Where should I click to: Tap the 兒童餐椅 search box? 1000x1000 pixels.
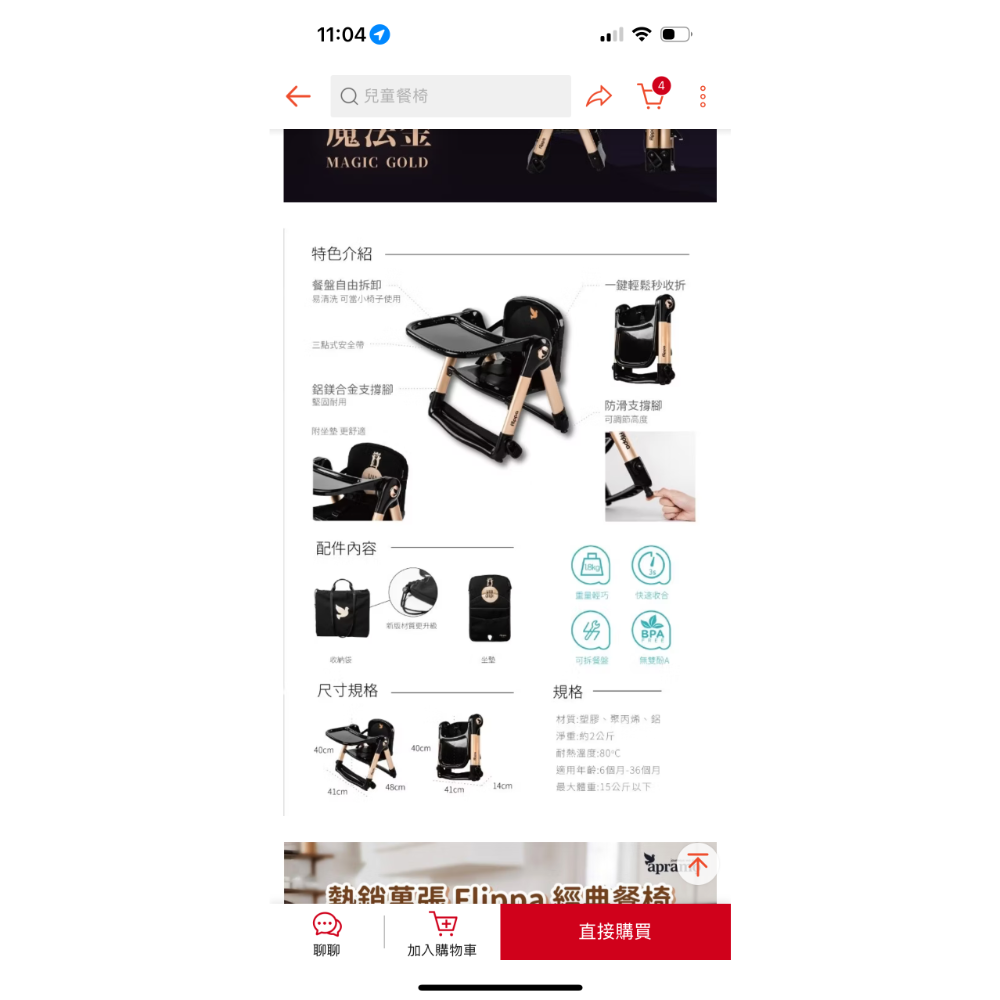450,96
